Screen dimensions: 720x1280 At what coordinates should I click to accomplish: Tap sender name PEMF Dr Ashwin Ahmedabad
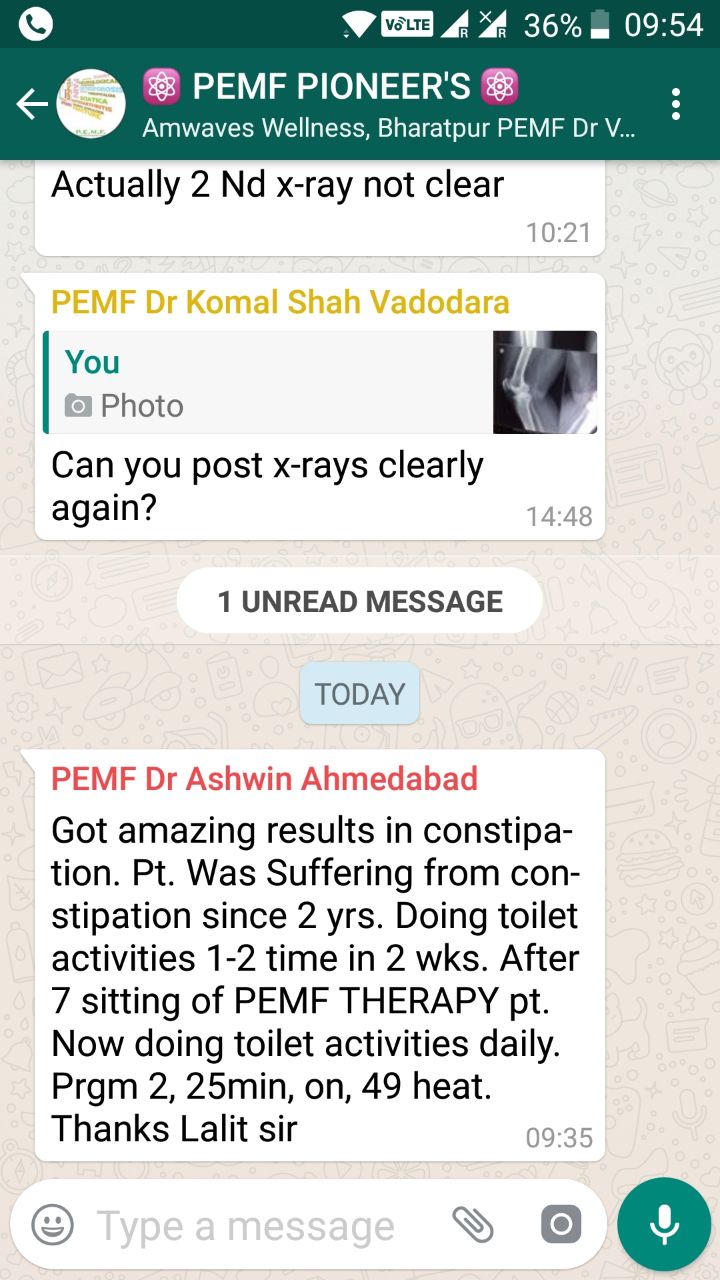[x=264, y=778]
